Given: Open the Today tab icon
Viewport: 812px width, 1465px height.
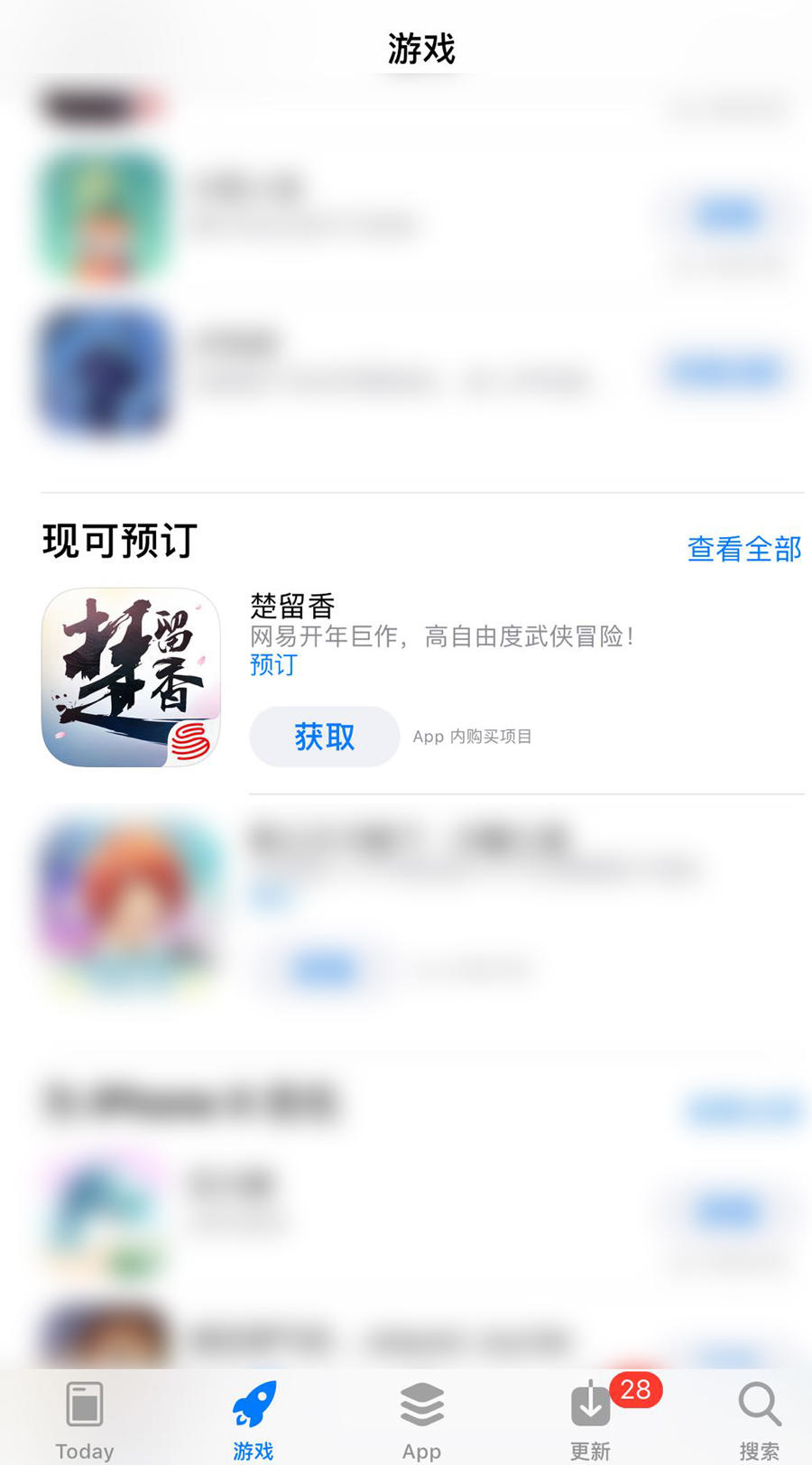Looking at the screenshot, I should 84,1405.
